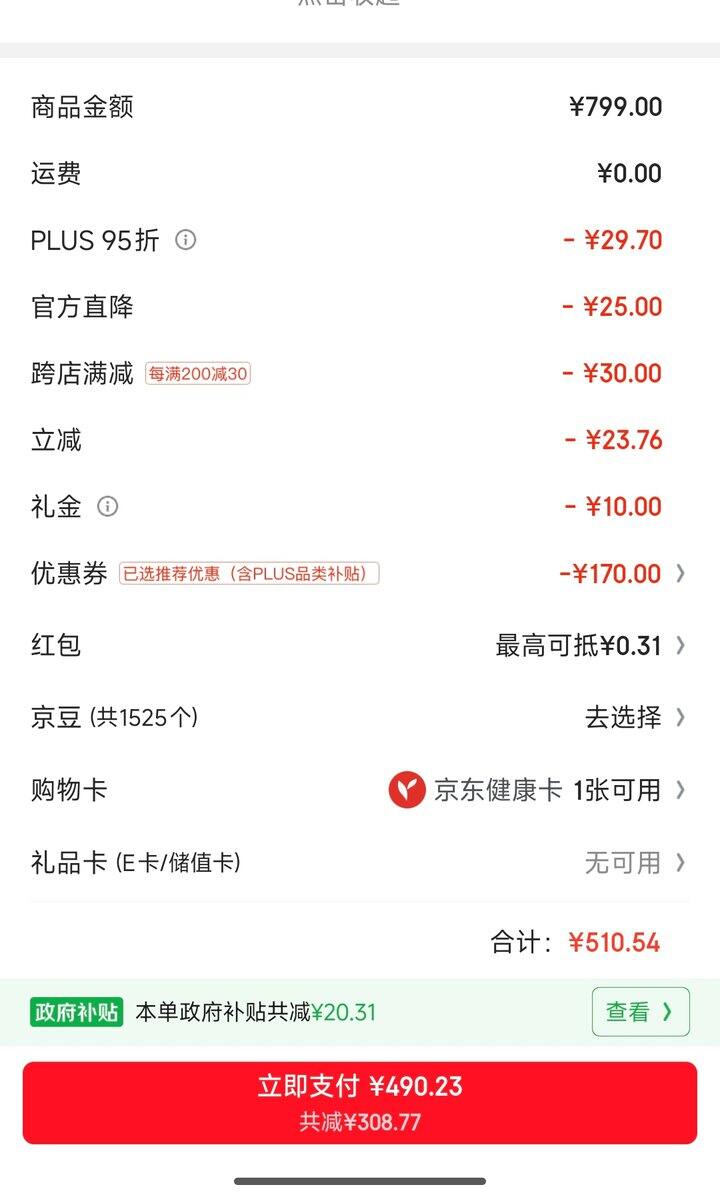Open the 优惠券 coupon selection row
The image size is (720, 1197).
click(x=620, y=574)
